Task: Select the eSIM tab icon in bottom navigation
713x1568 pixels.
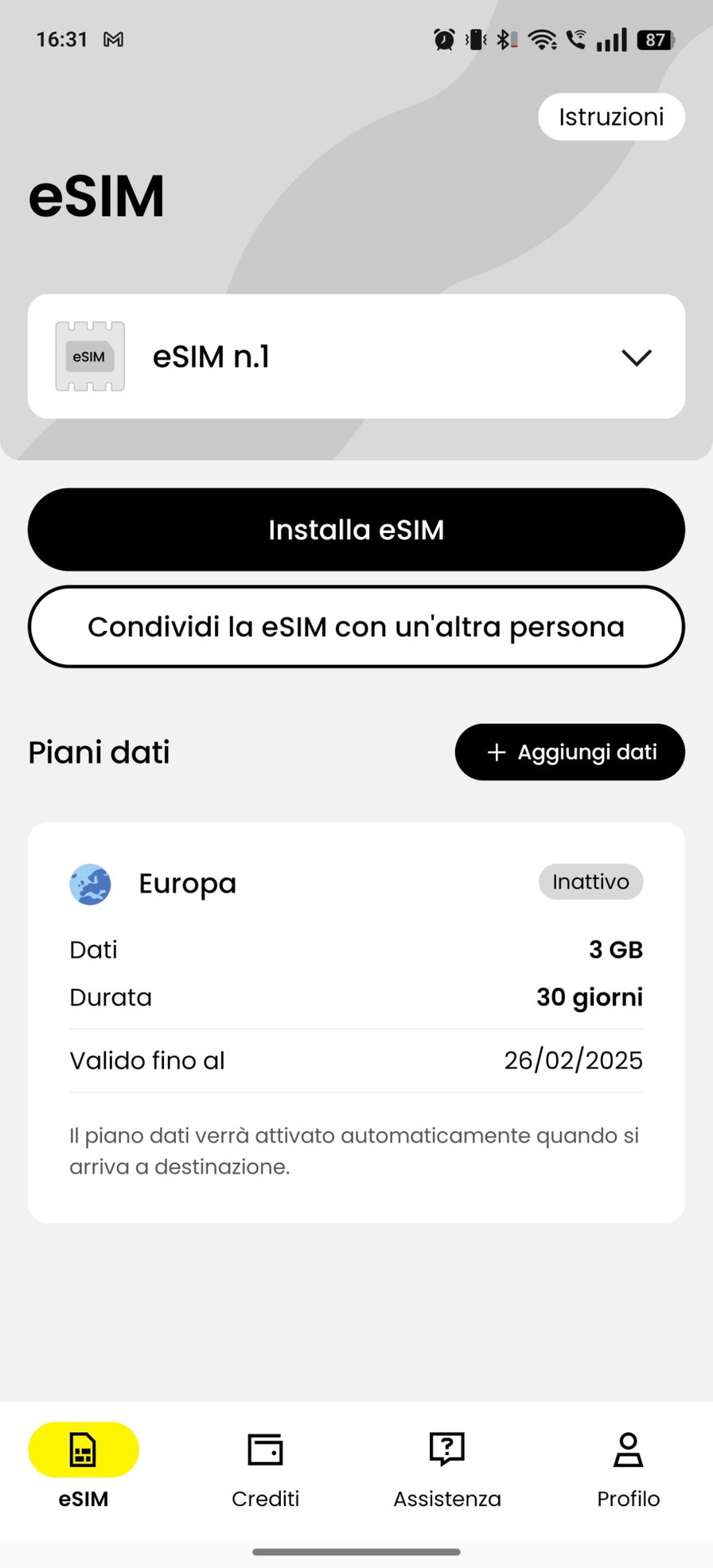Action: coord(83,1449)
